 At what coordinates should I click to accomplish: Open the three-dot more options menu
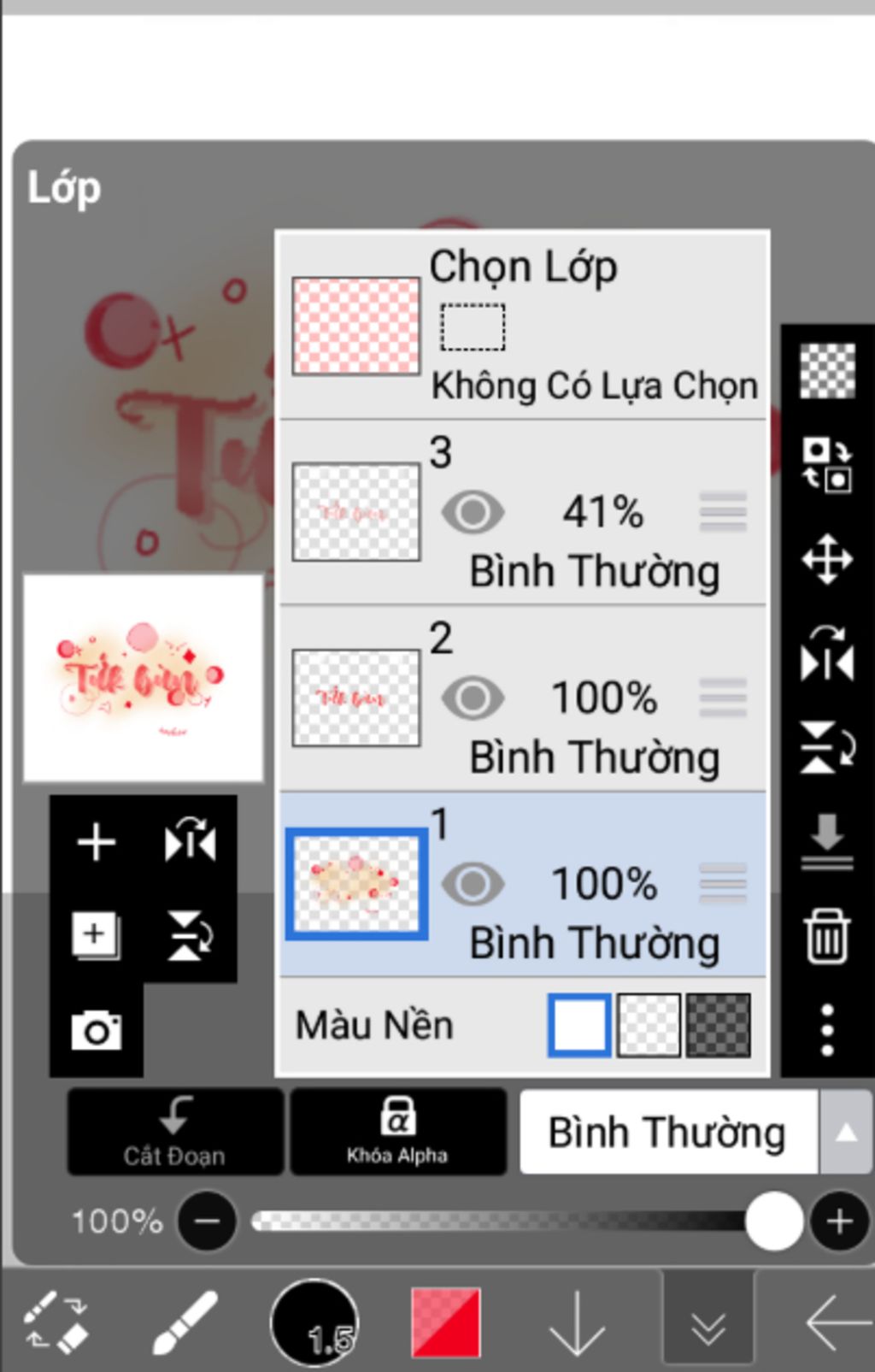(x=827, y=1030)
